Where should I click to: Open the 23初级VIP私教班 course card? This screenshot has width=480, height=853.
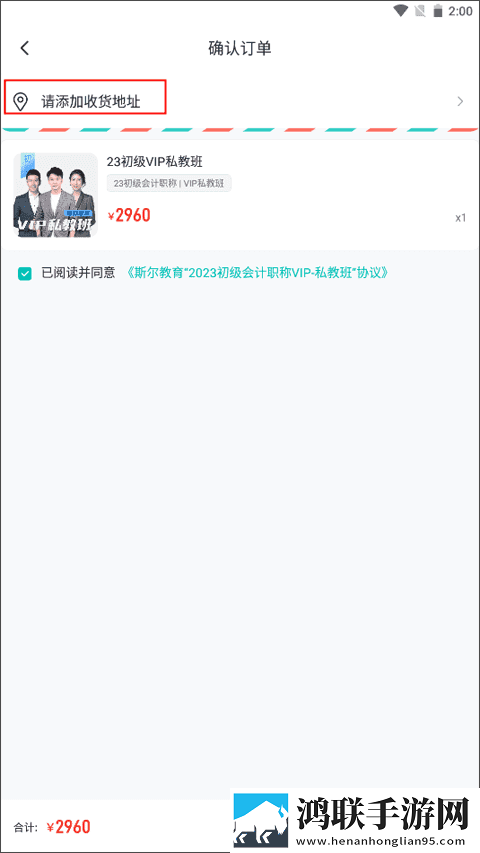tap(240, 195)
